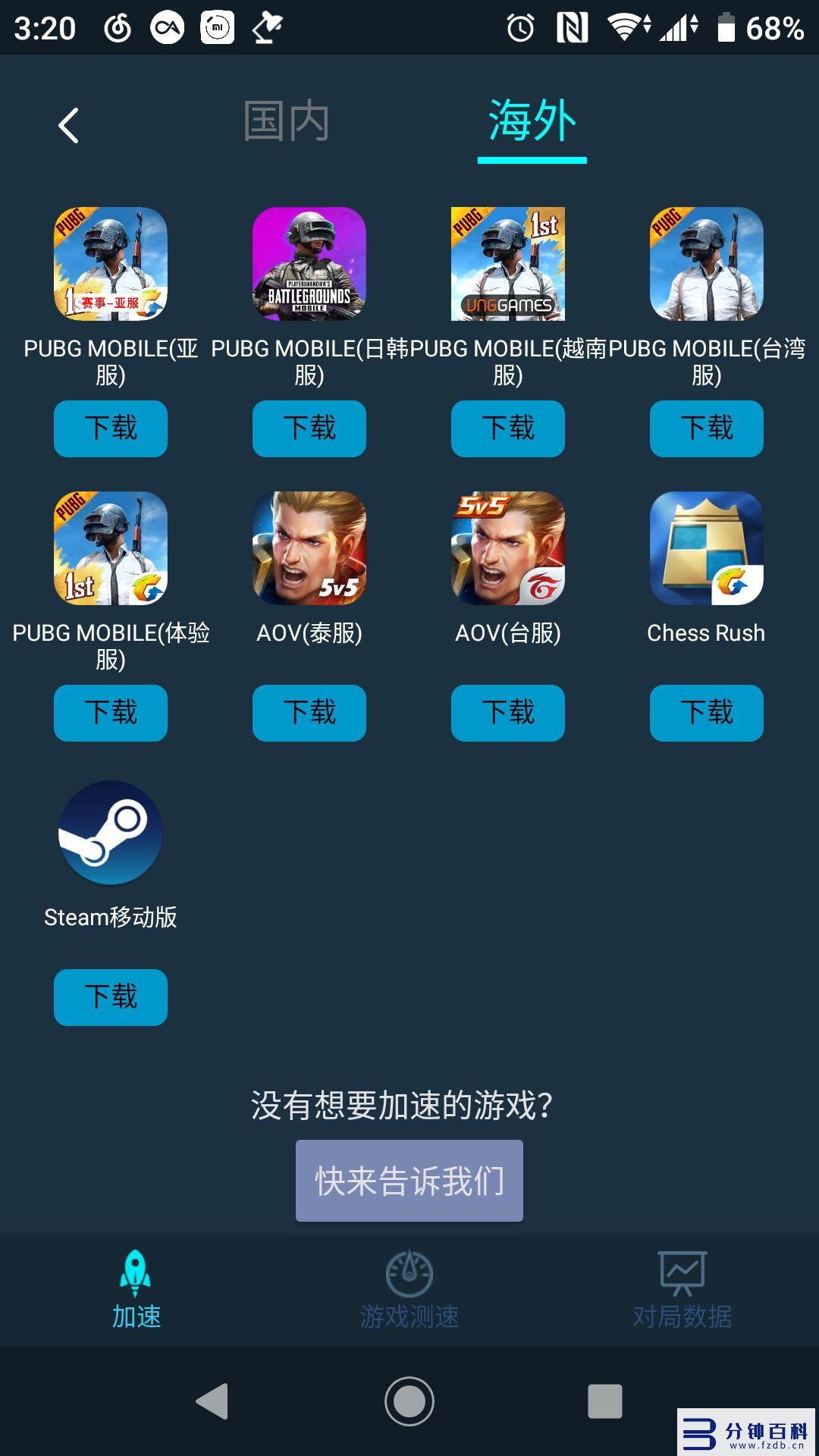Download PUBG MOBILE(日韩服)
819x1456 pixels.
[309, 428]
